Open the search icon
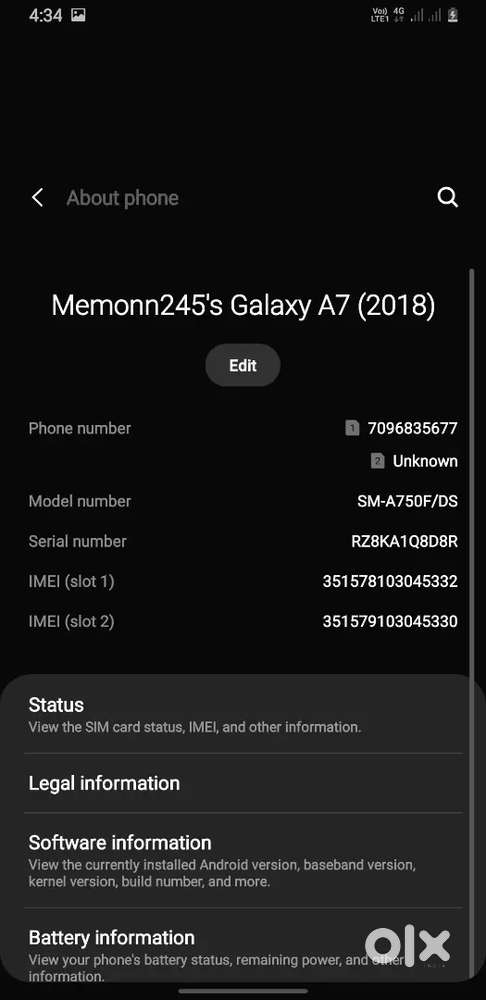This screenshot has width=486, height=1000. pyautogui.click(x=448, y=198)
